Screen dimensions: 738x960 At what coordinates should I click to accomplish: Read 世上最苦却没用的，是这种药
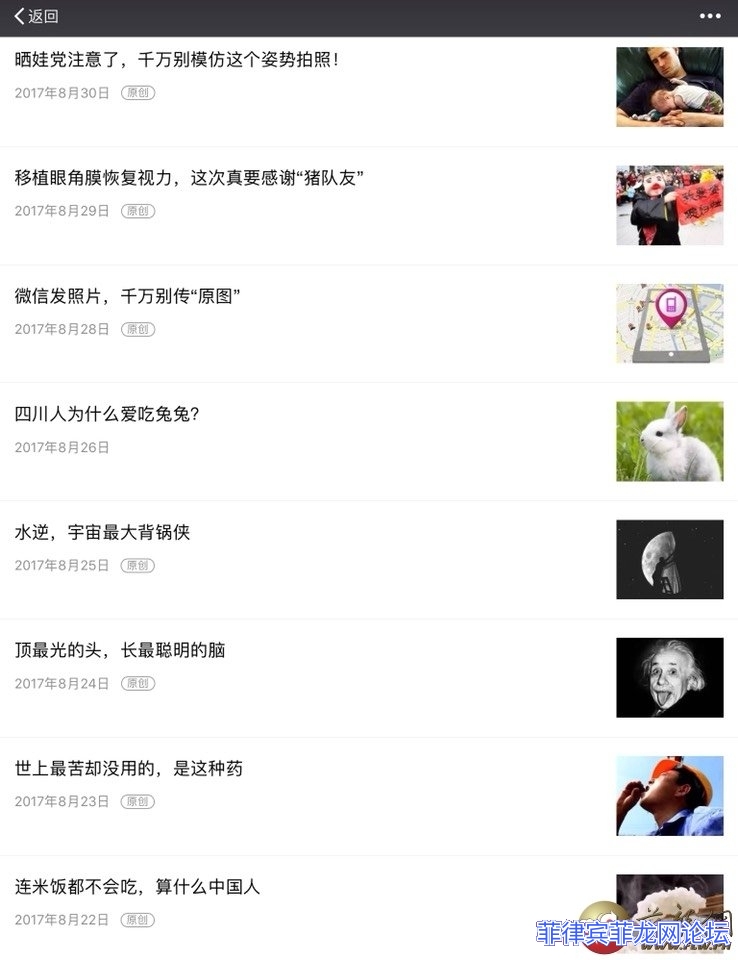(128, 768)
